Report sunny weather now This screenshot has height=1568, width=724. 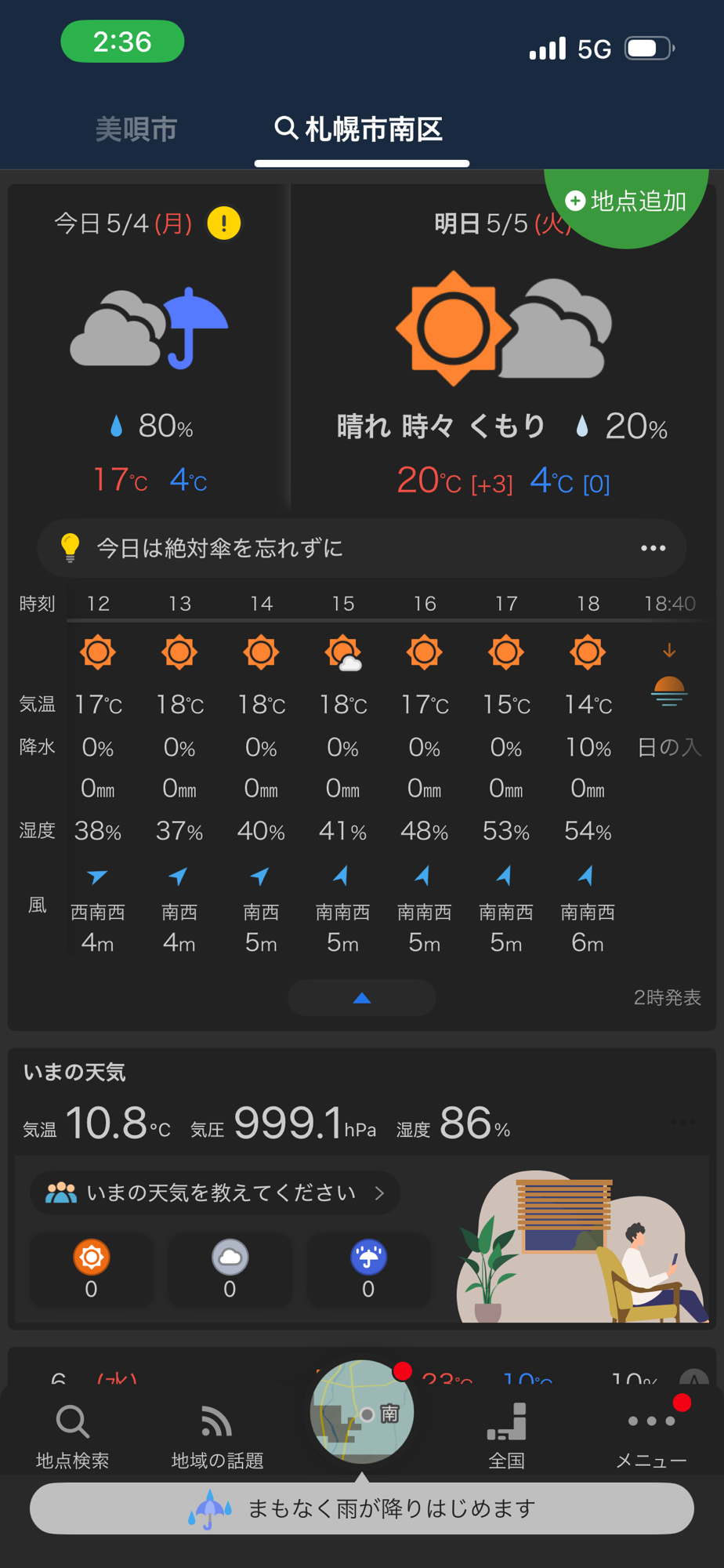[x=92, y=1270]
